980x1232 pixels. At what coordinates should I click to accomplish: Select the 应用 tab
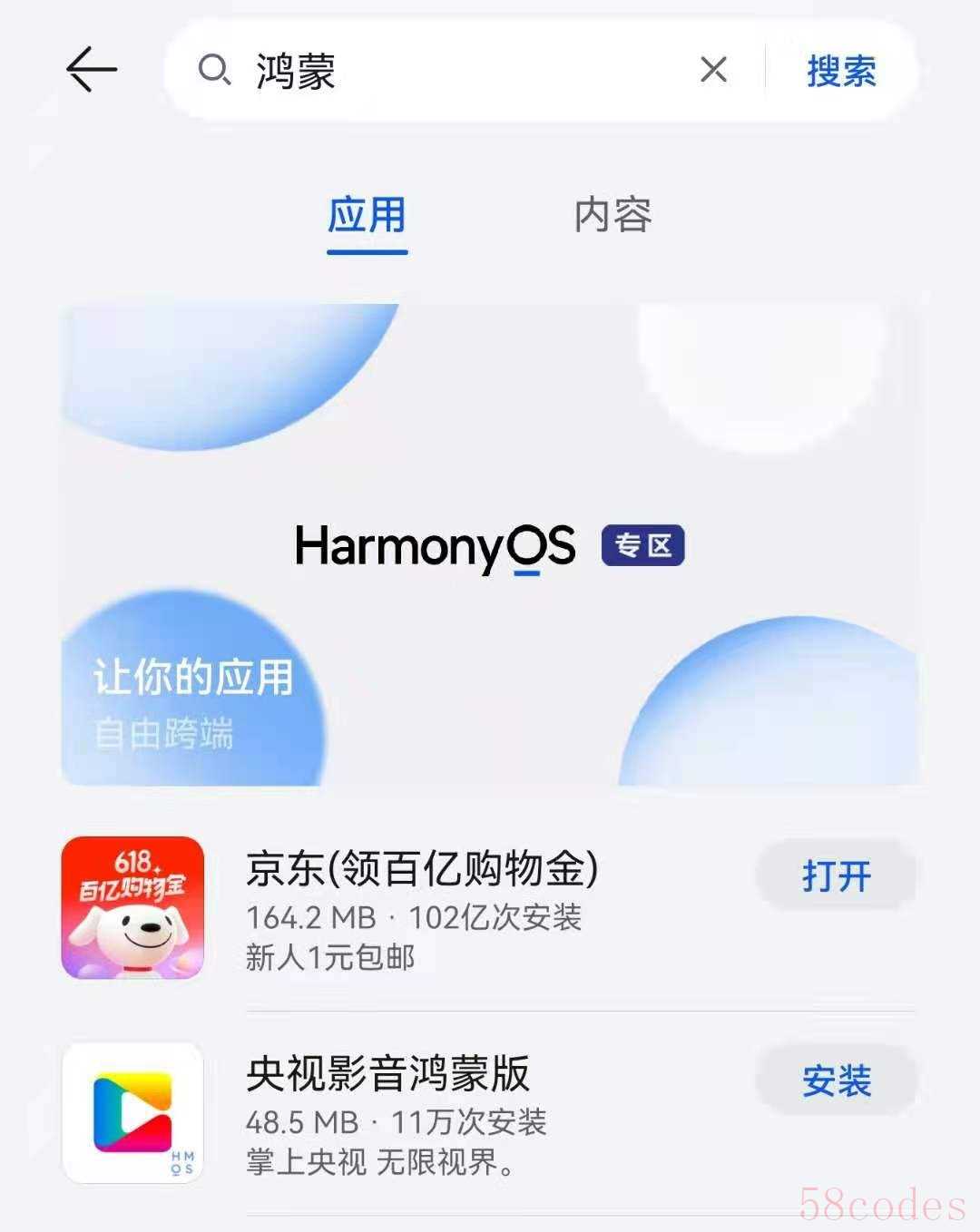[367, 216]
